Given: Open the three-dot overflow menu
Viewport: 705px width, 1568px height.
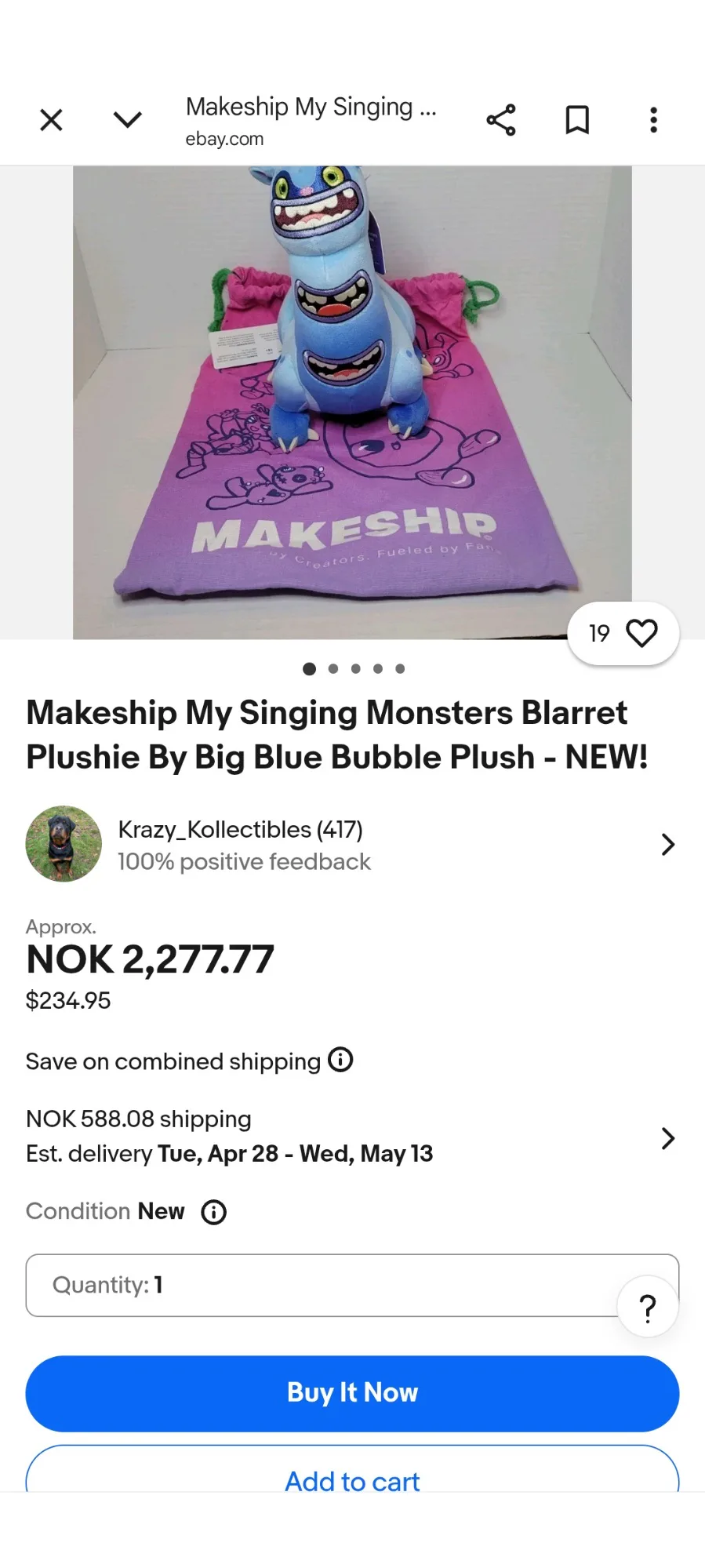Looking at the screenshot, I should pyautogui.click(x=653, y=120).
